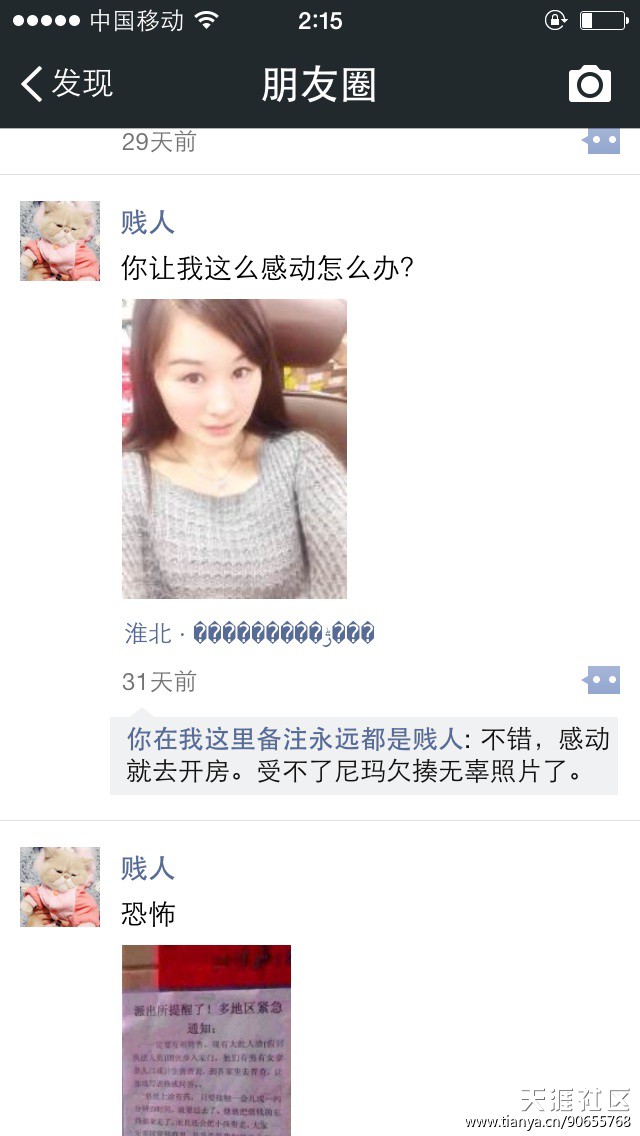
Task: Open commenter 你在我这里备注永远都是贱人 profile
Action: (294, 740)
